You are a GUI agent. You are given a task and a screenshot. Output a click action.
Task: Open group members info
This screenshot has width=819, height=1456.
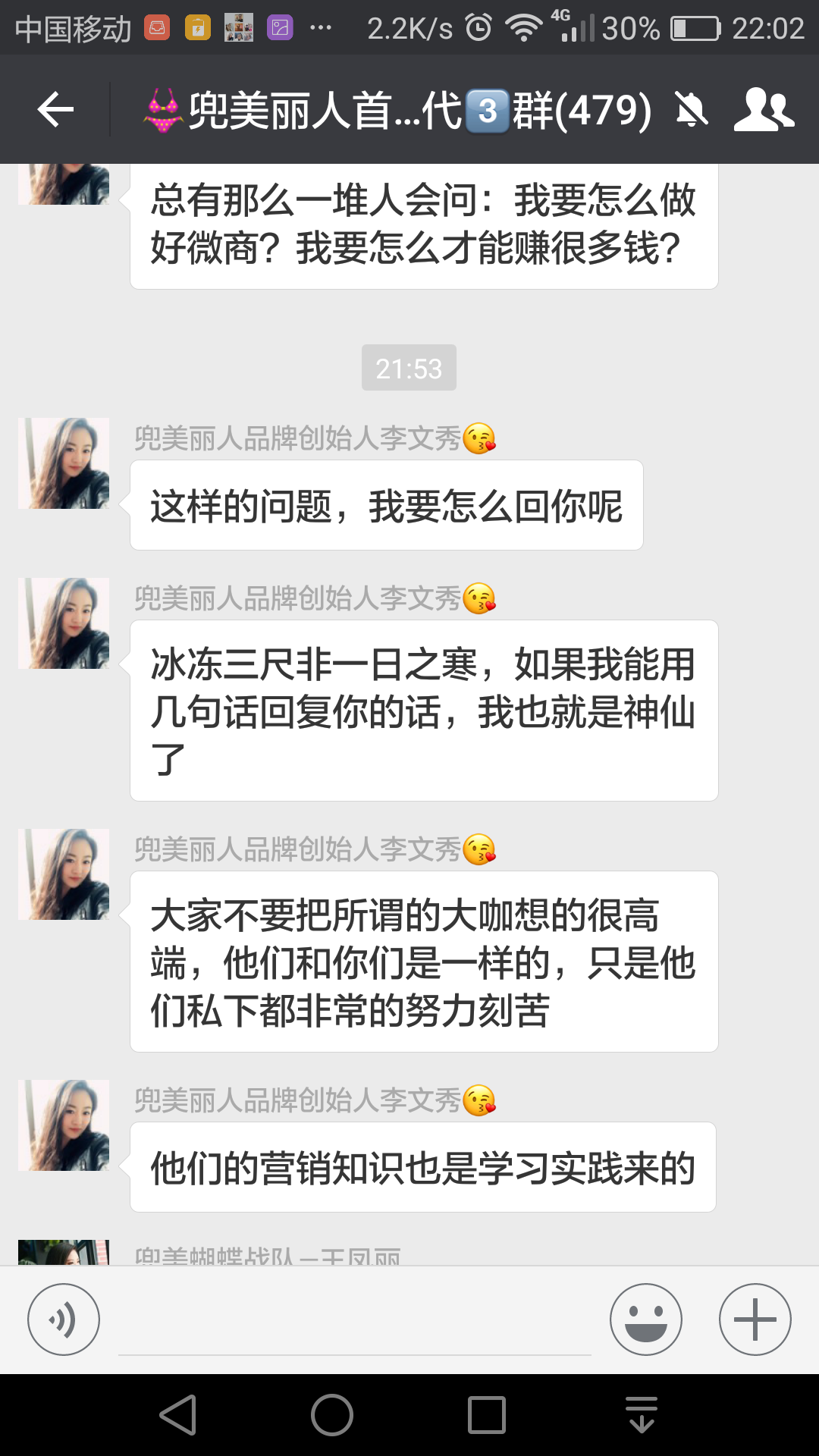pyautogui.click(x=764, y=110)
